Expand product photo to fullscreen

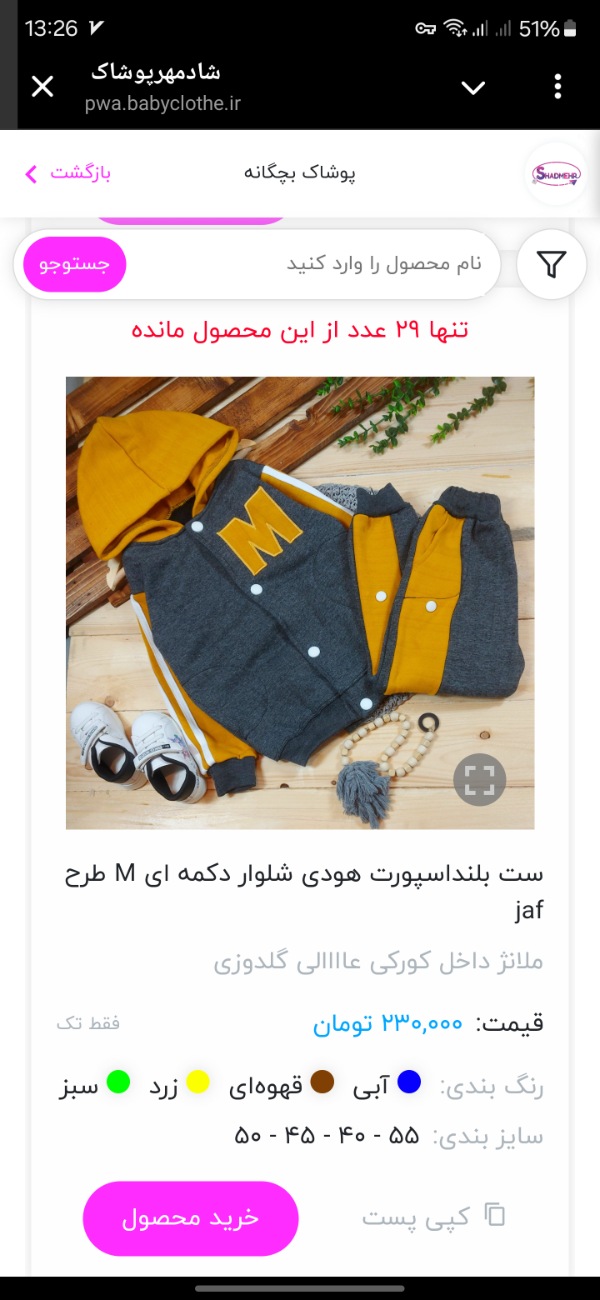click(479, 779)
